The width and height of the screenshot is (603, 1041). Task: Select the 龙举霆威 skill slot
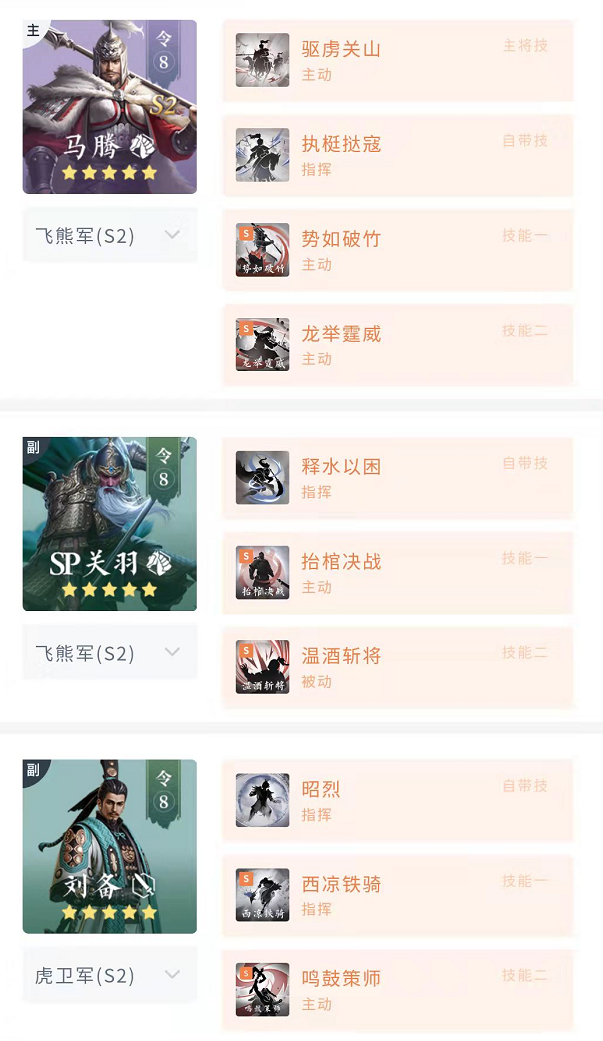point(398,345)
